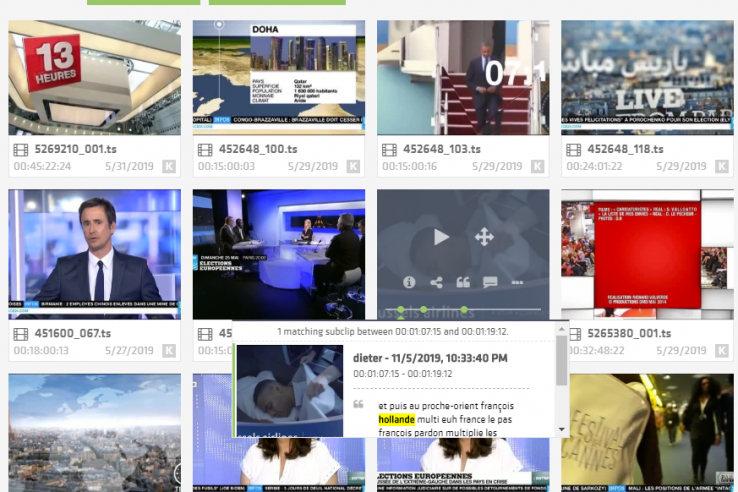Open the Doha clip 452648_100.ts
Viewport: 738px width, 492px height.
[x=279, y=78]
